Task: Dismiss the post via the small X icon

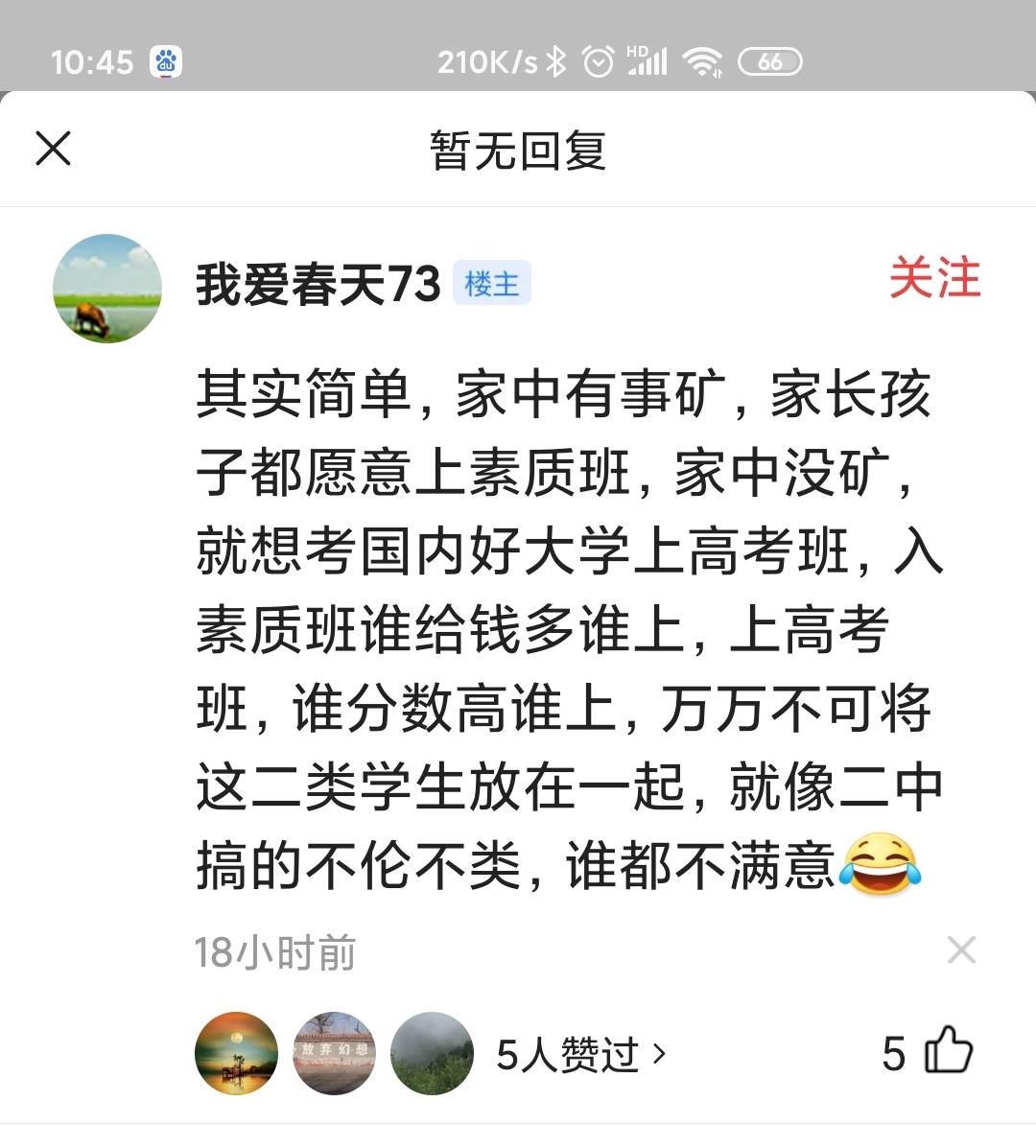Action: (x=961, y=949)
